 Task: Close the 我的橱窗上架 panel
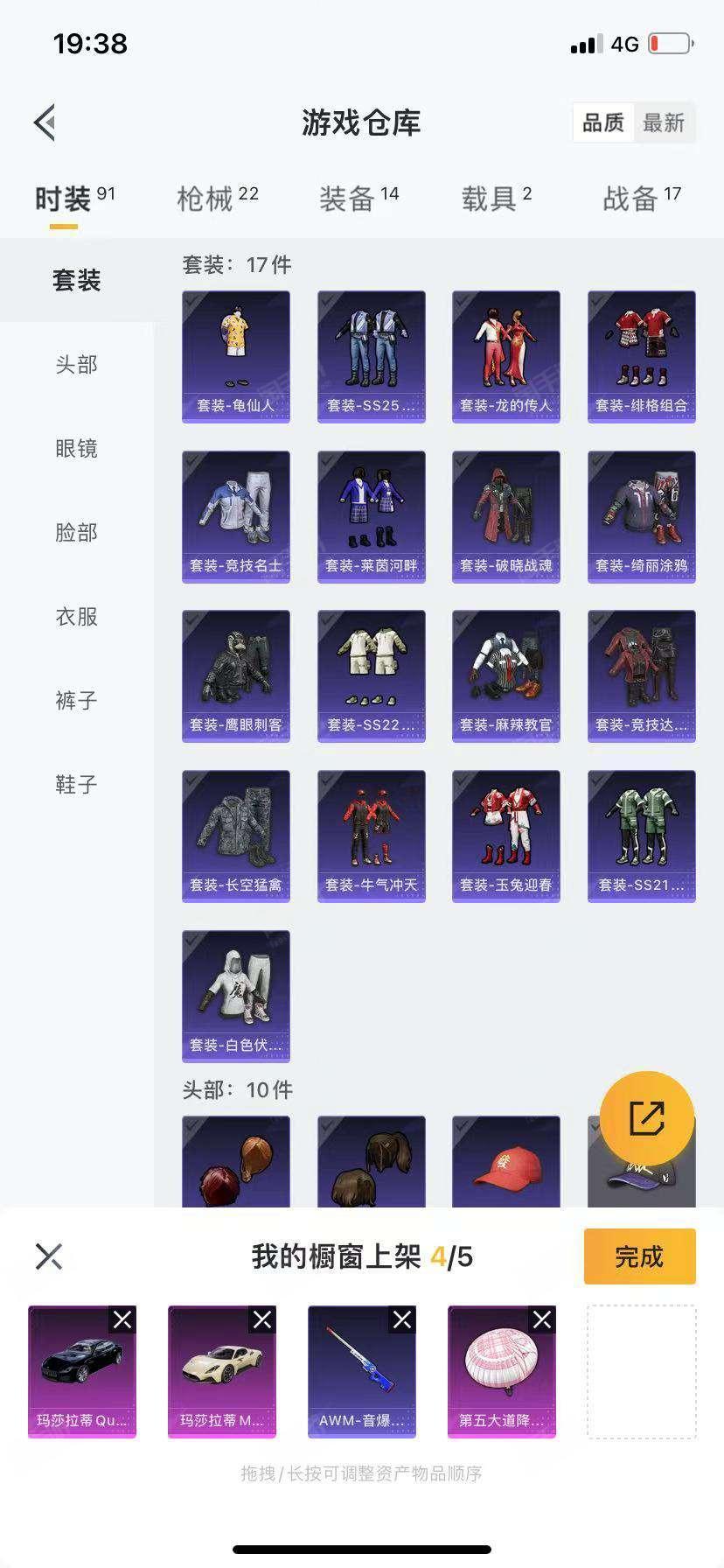point(49,1256)
